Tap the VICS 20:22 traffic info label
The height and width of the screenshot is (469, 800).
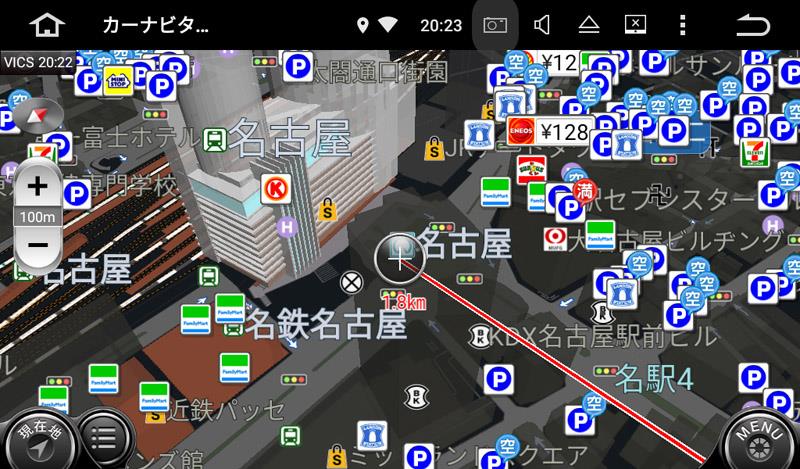pyautogui.click(x=37, y=62)
